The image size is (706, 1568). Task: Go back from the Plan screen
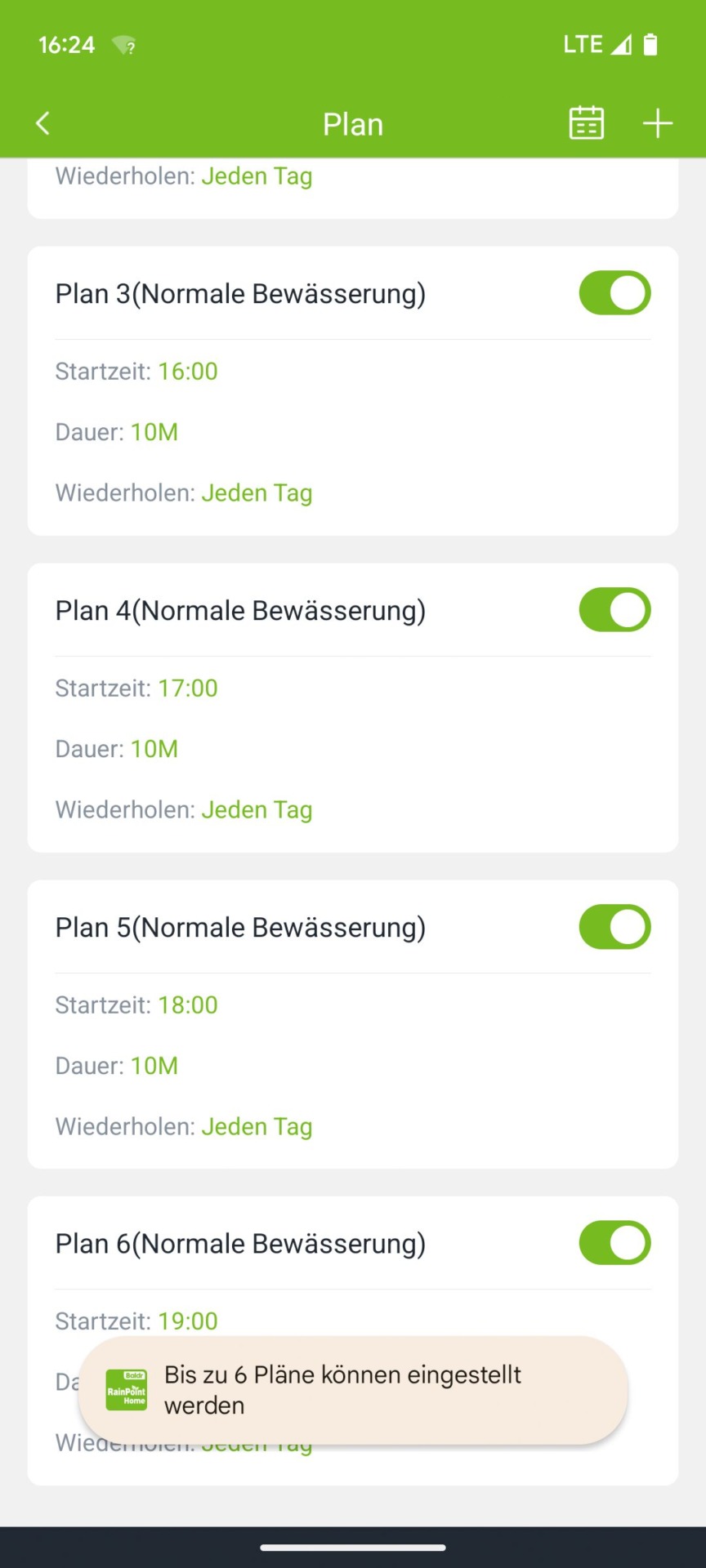tap(43, 123)
